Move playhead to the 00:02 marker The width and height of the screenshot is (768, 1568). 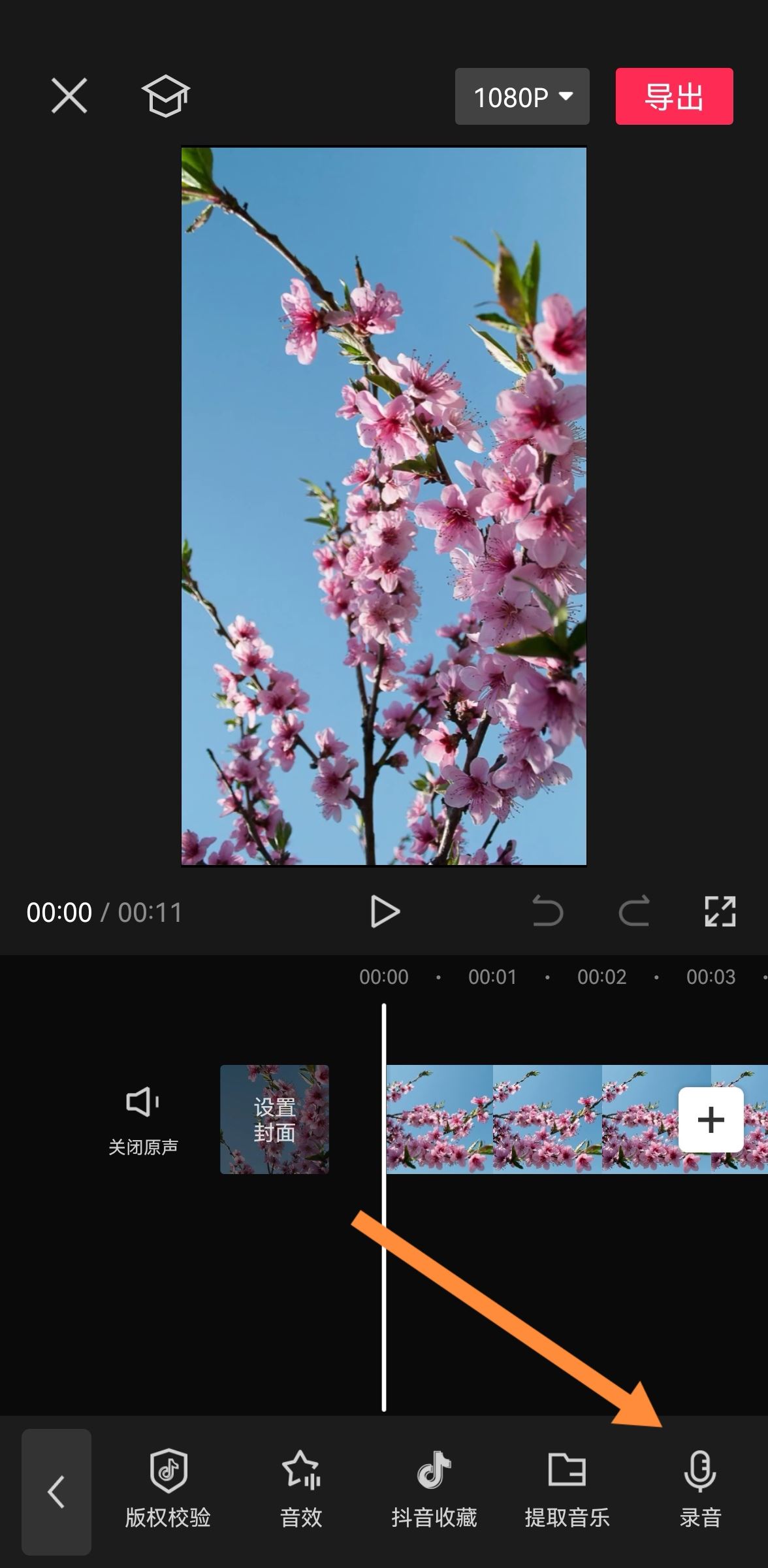tap(601, 976)
